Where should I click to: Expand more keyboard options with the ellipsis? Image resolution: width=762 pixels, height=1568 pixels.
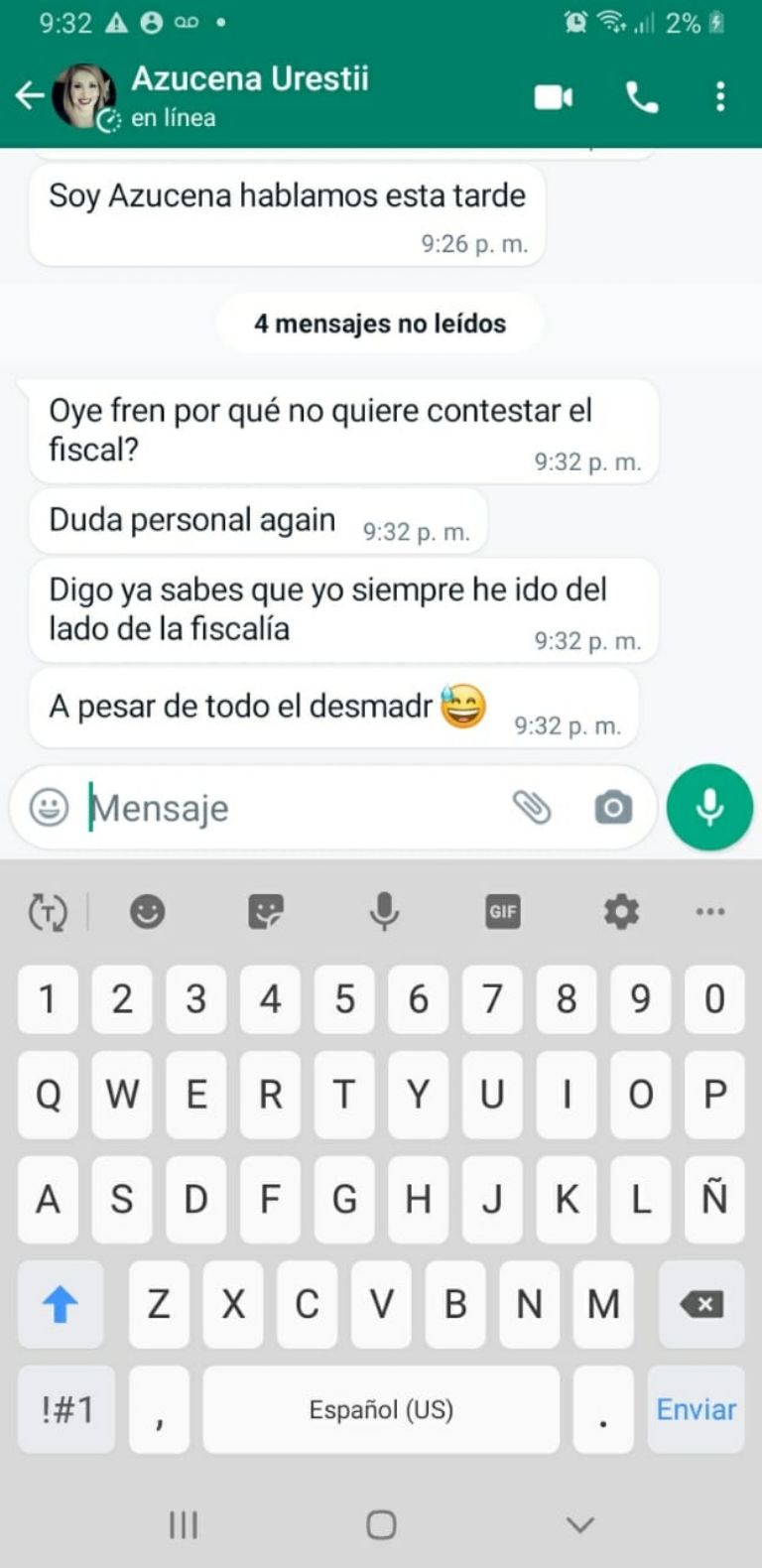pos(708,911)
